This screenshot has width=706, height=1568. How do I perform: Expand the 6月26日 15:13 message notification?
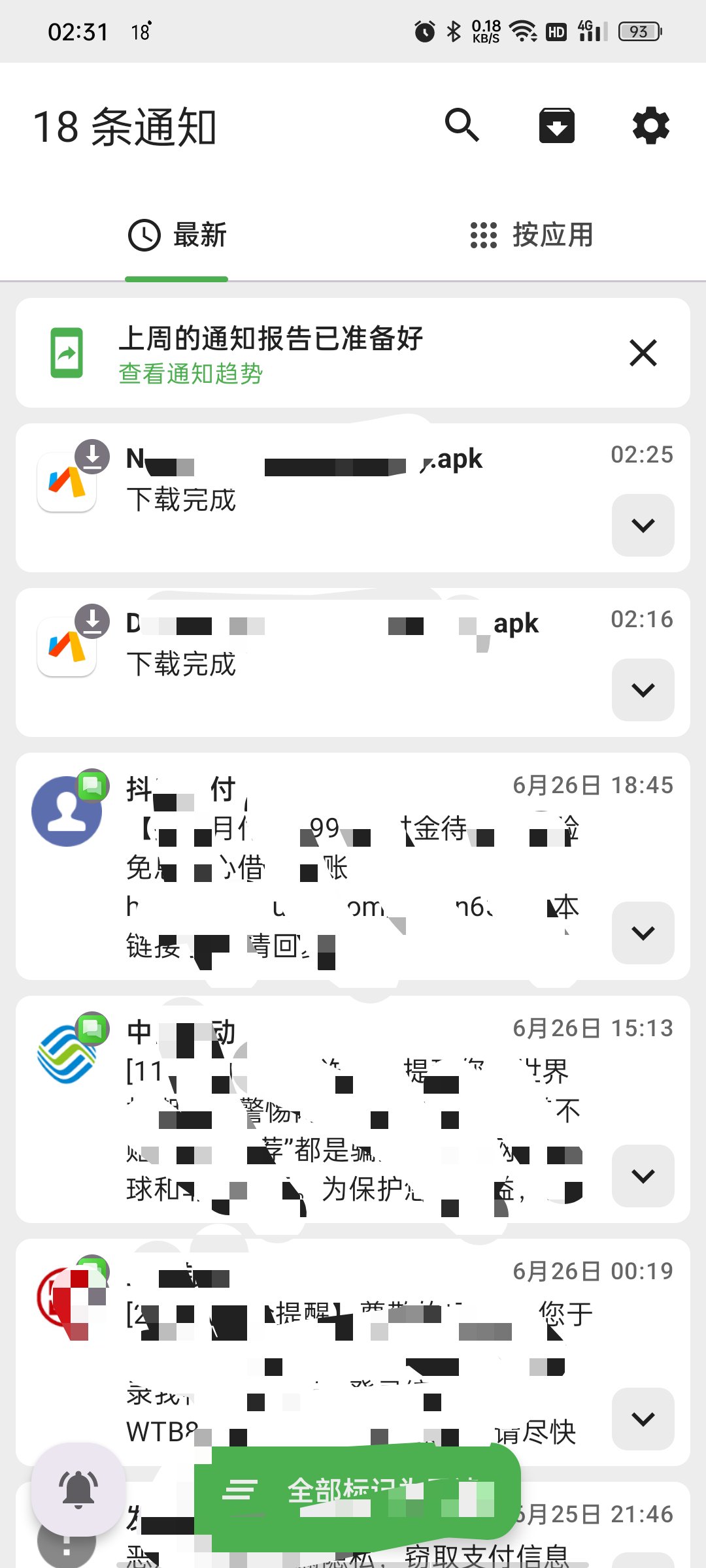tap(643, 1176)
